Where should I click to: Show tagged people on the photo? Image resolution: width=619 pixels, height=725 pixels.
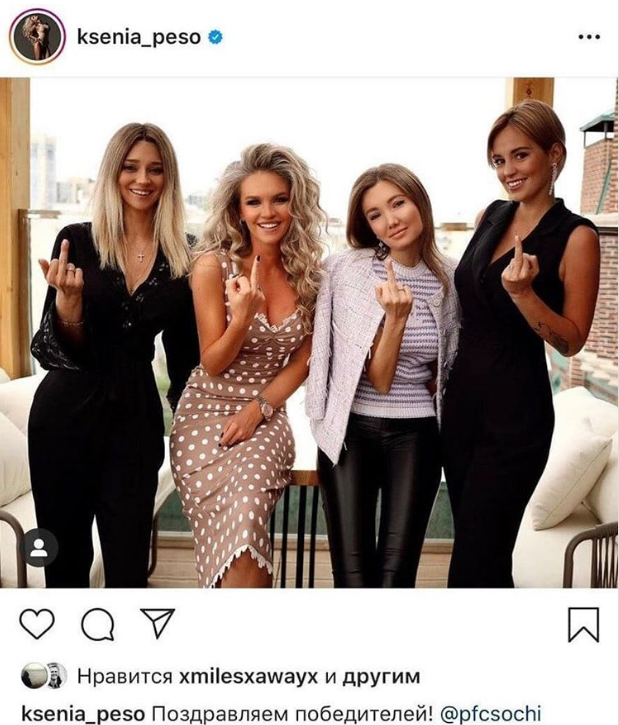click(x=39, y=547)
